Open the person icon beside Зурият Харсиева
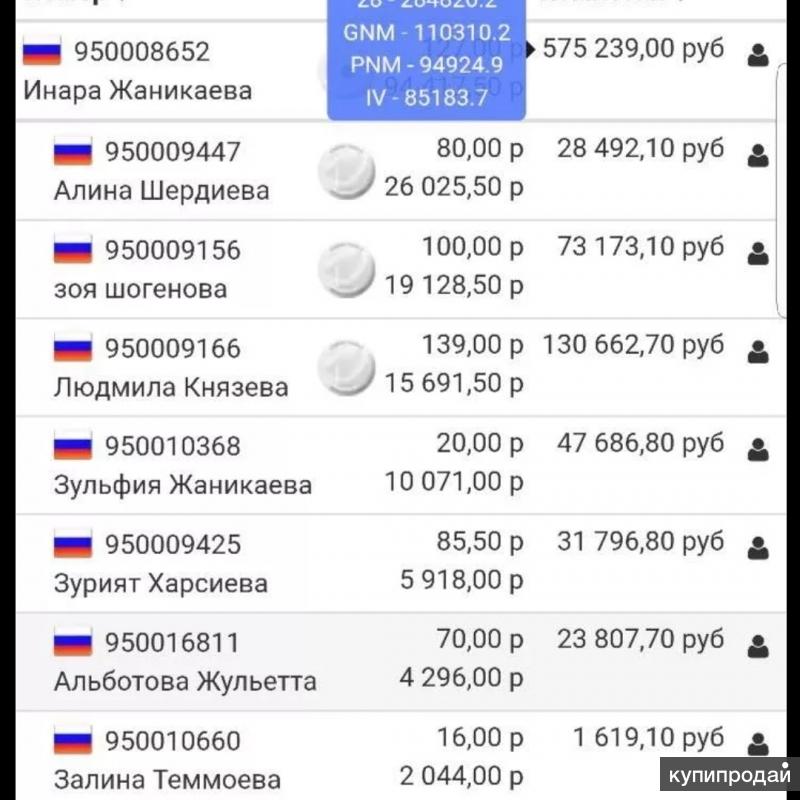This screenshot has width=800, height=800. point(758,548)
